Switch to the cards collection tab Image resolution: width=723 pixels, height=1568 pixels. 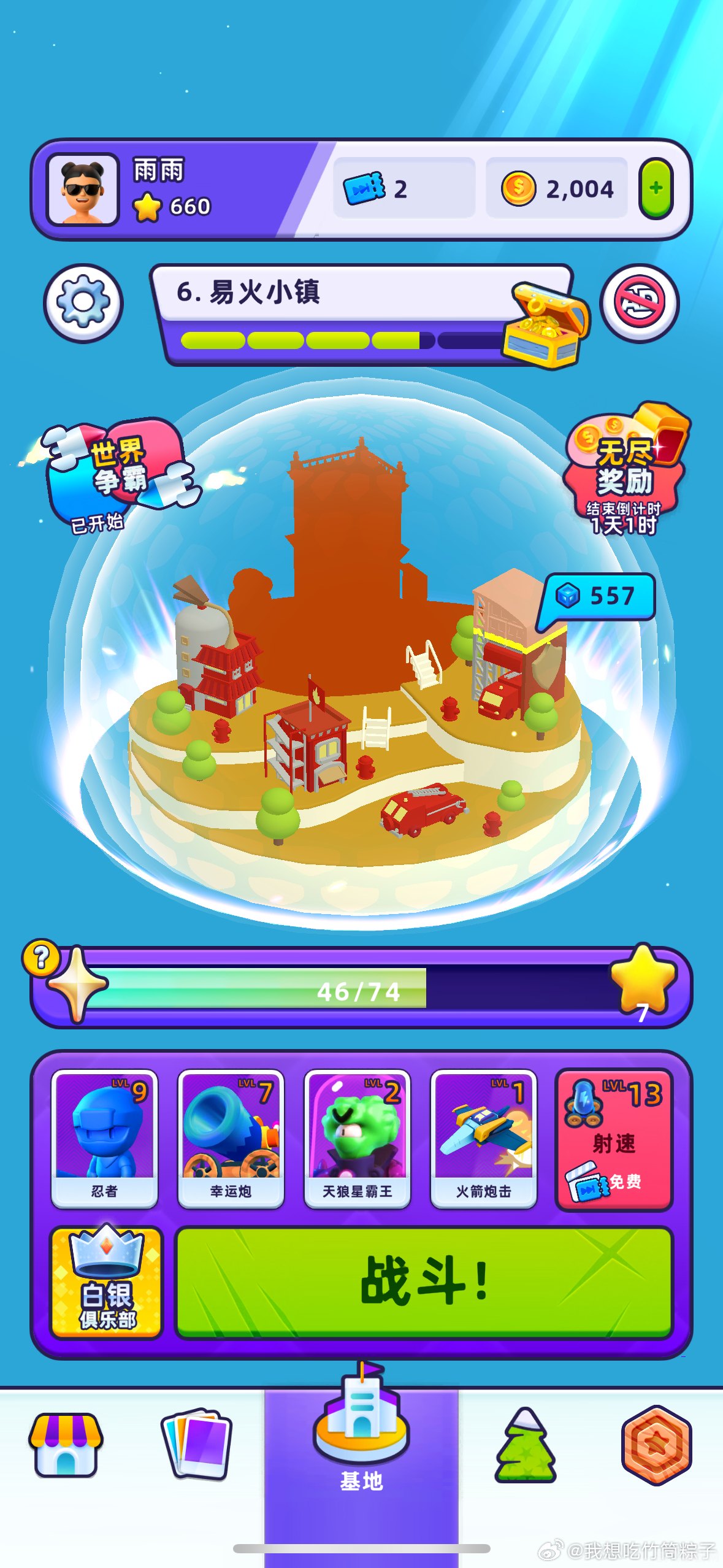click(x=197, y=1445)
